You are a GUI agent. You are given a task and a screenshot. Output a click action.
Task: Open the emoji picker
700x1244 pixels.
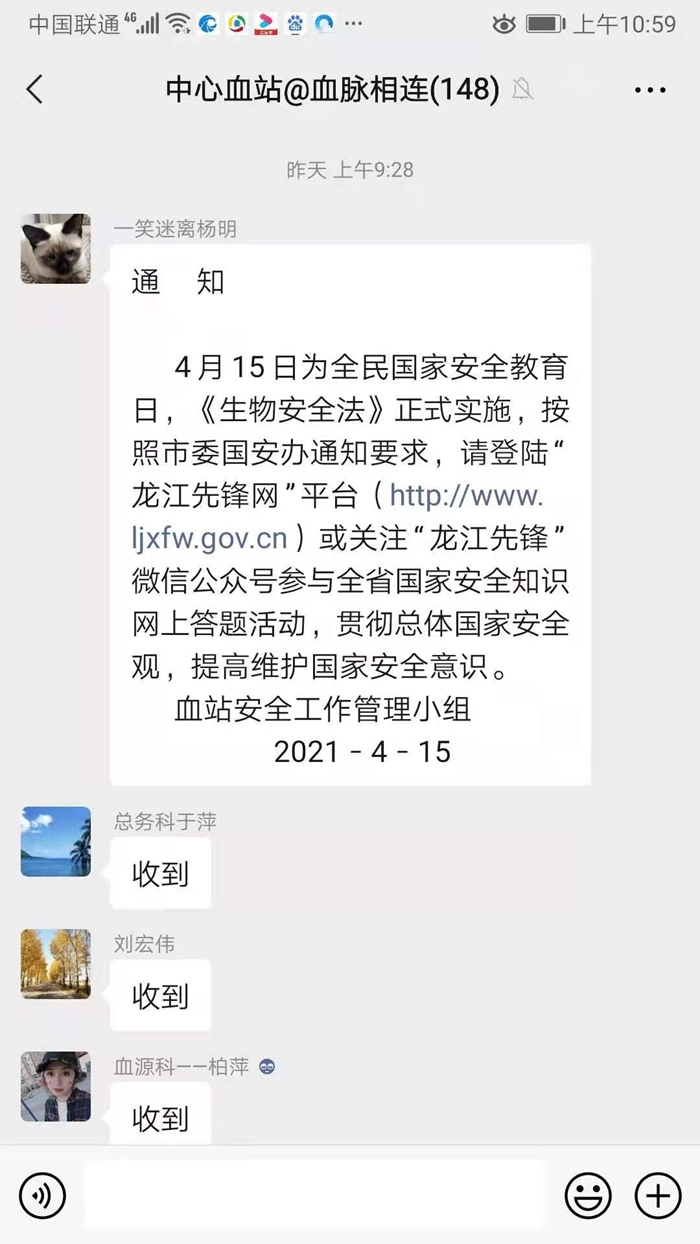tap(588, 1194)
